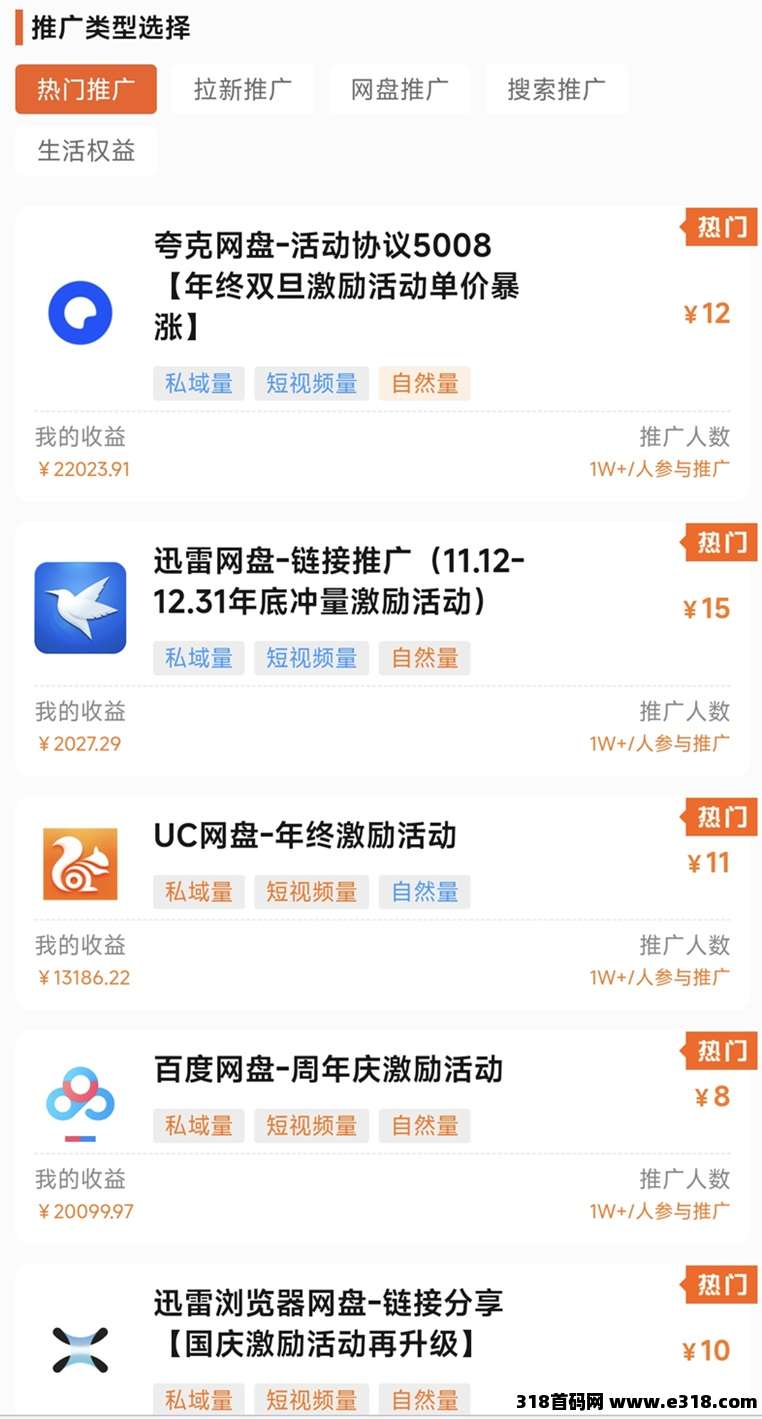This screenshot has height=1419, width=762.
Task: Switch to the 拉新推广 tab
Action: pyautogui.click(x=242, y=89)
